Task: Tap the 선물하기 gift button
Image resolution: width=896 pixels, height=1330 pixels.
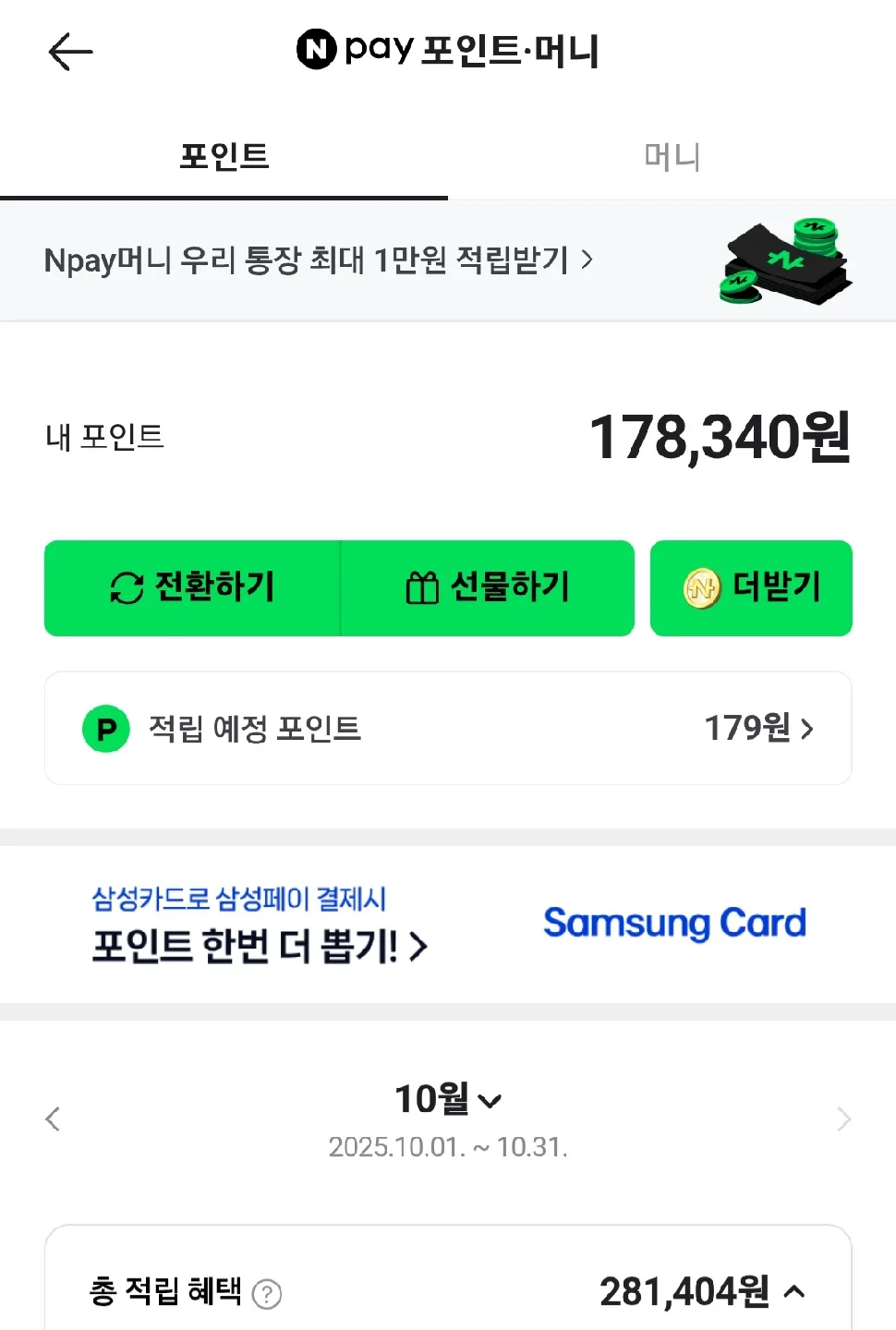Action: tap(488, 587)
